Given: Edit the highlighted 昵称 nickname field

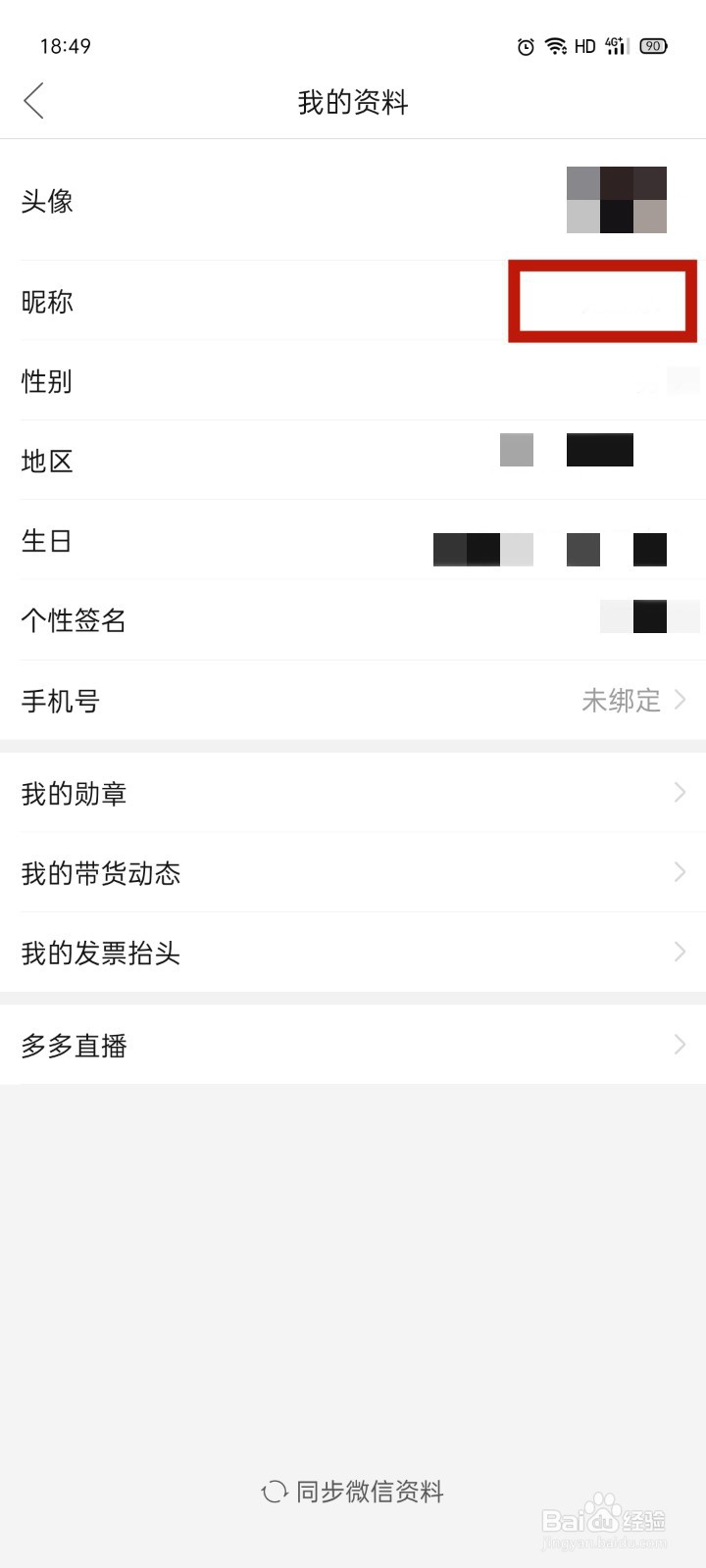Looking at the screenshot, I should tap(602, 301).
